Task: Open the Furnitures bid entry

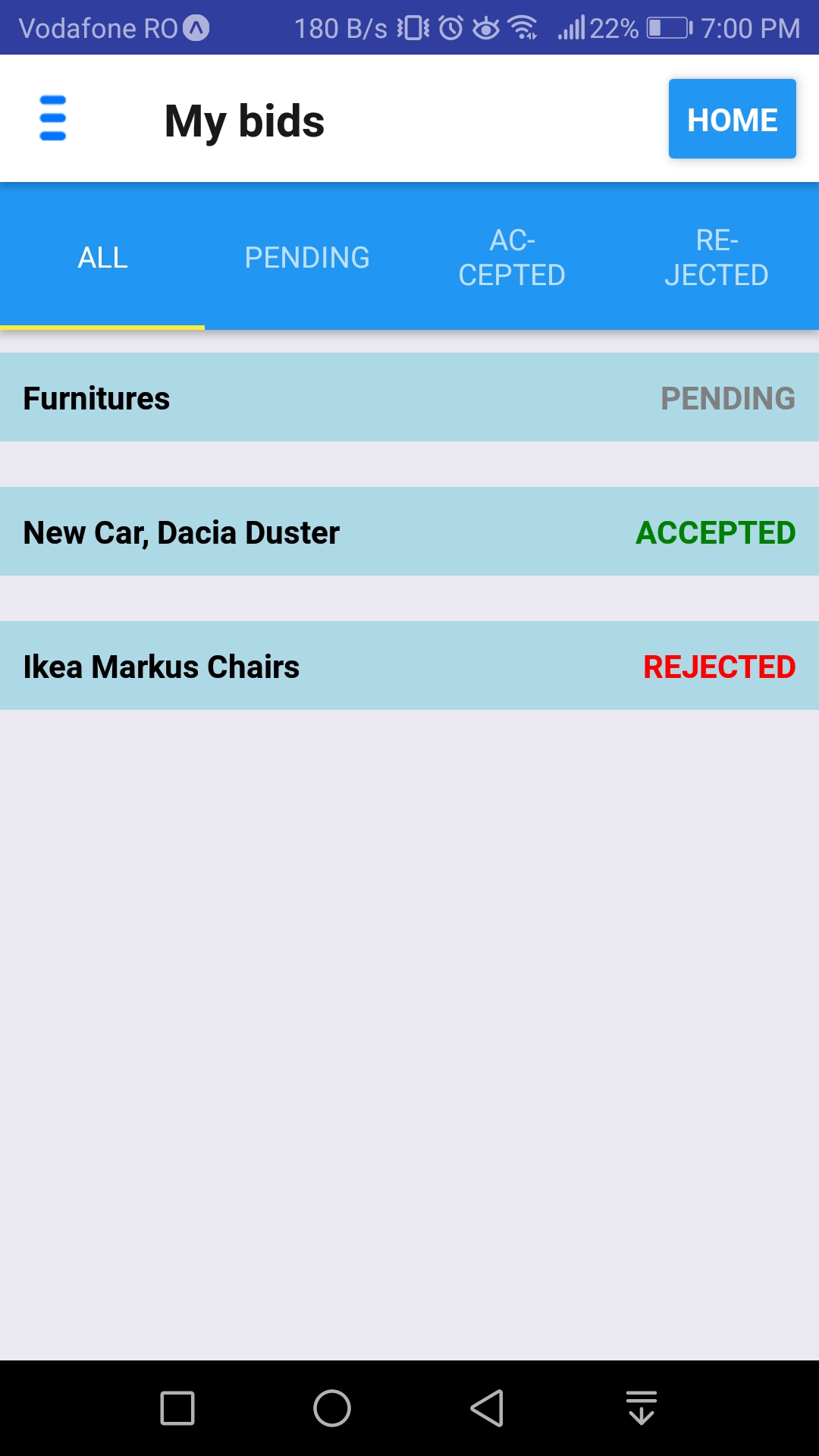Action: coord(303,397)
